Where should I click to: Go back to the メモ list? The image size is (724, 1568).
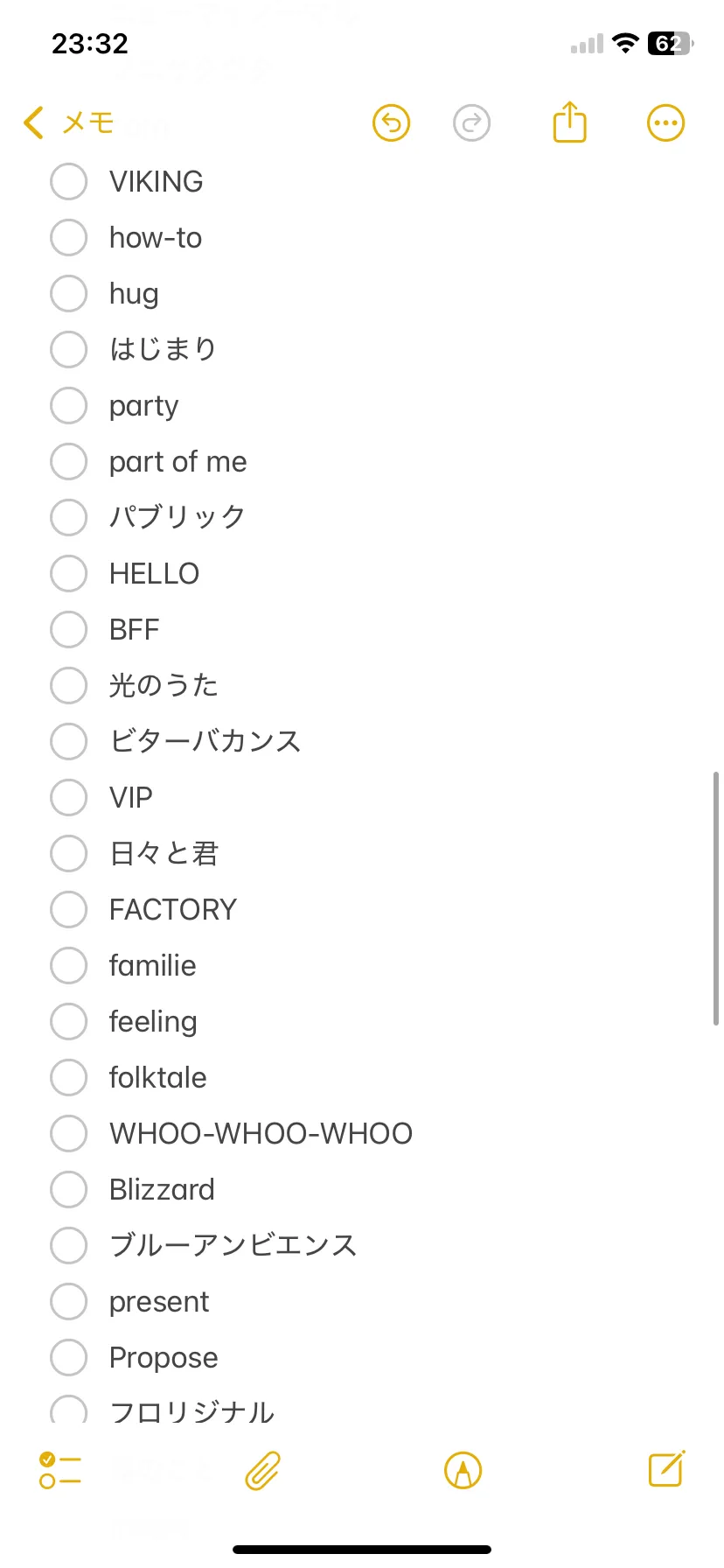[68, 122]
